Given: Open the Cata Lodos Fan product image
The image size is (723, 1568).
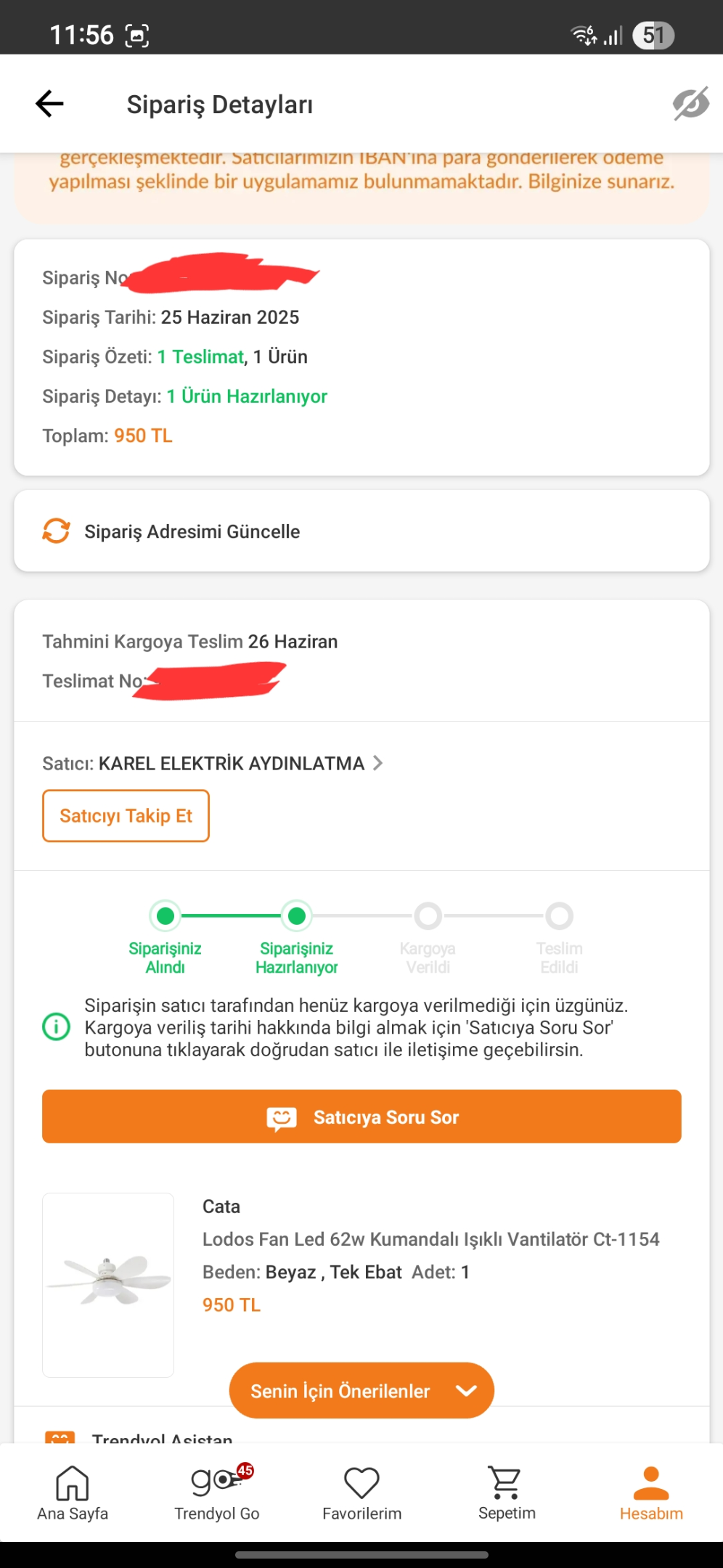Looking at the screenshot, I should click(108, 1285).
